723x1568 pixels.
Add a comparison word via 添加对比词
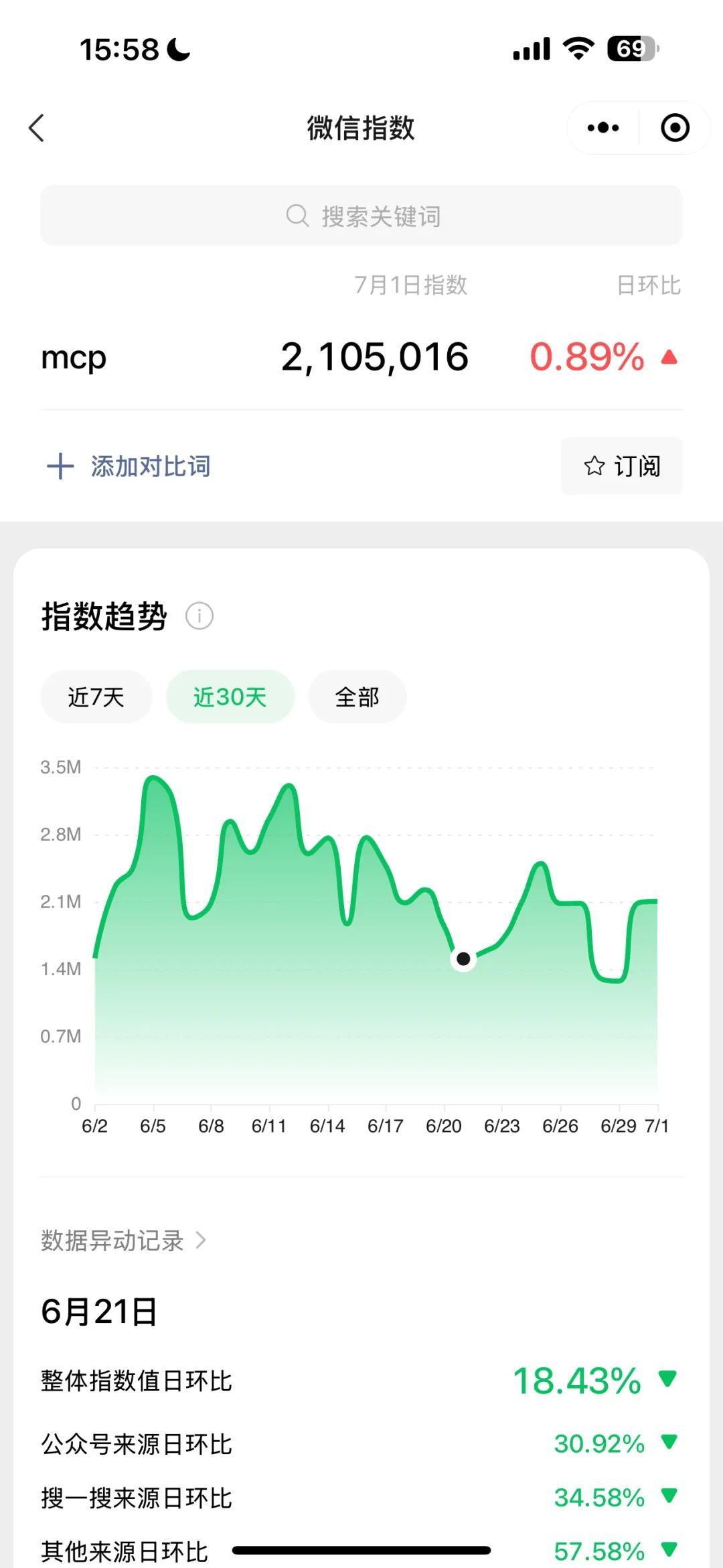point(129,466)
